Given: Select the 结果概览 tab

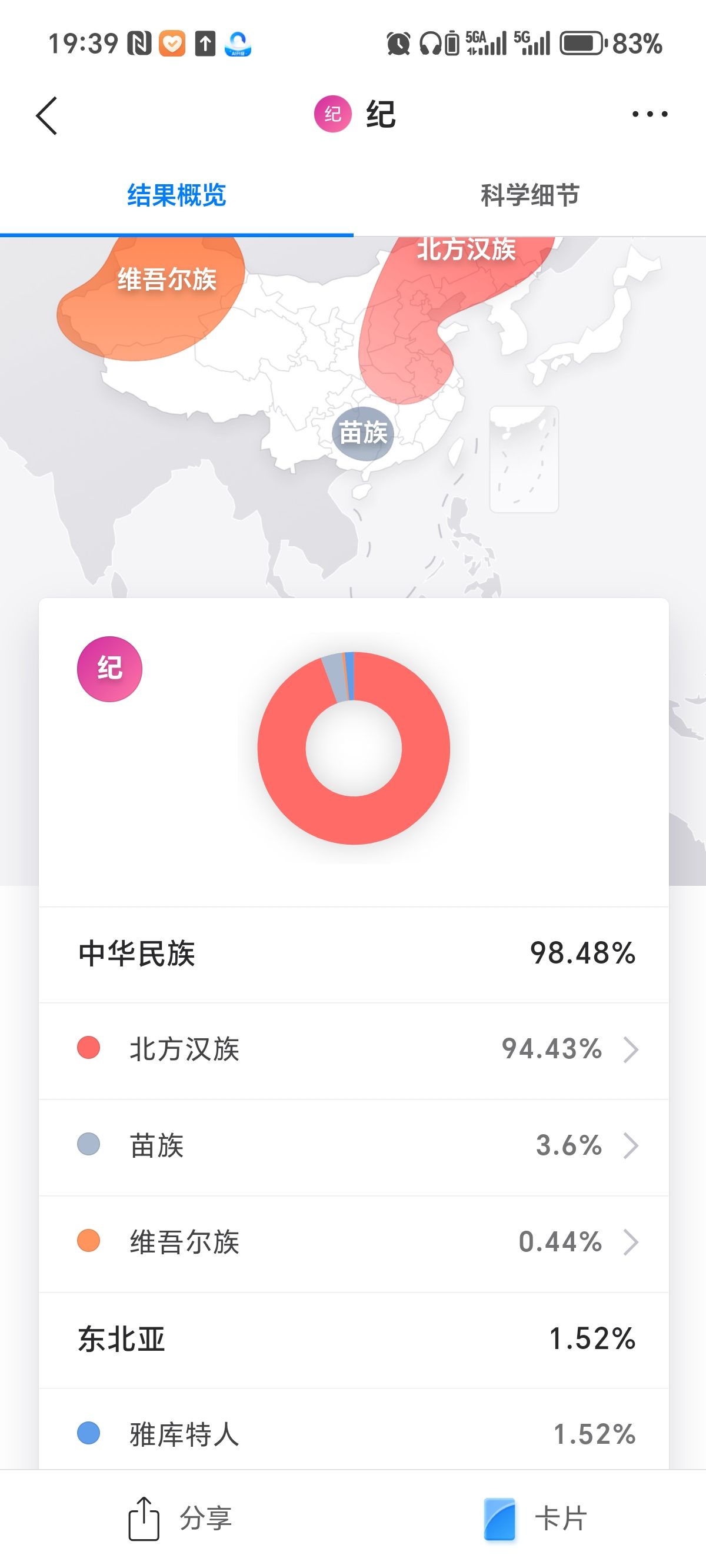Looking at the screenshot, I should (176, 195).
